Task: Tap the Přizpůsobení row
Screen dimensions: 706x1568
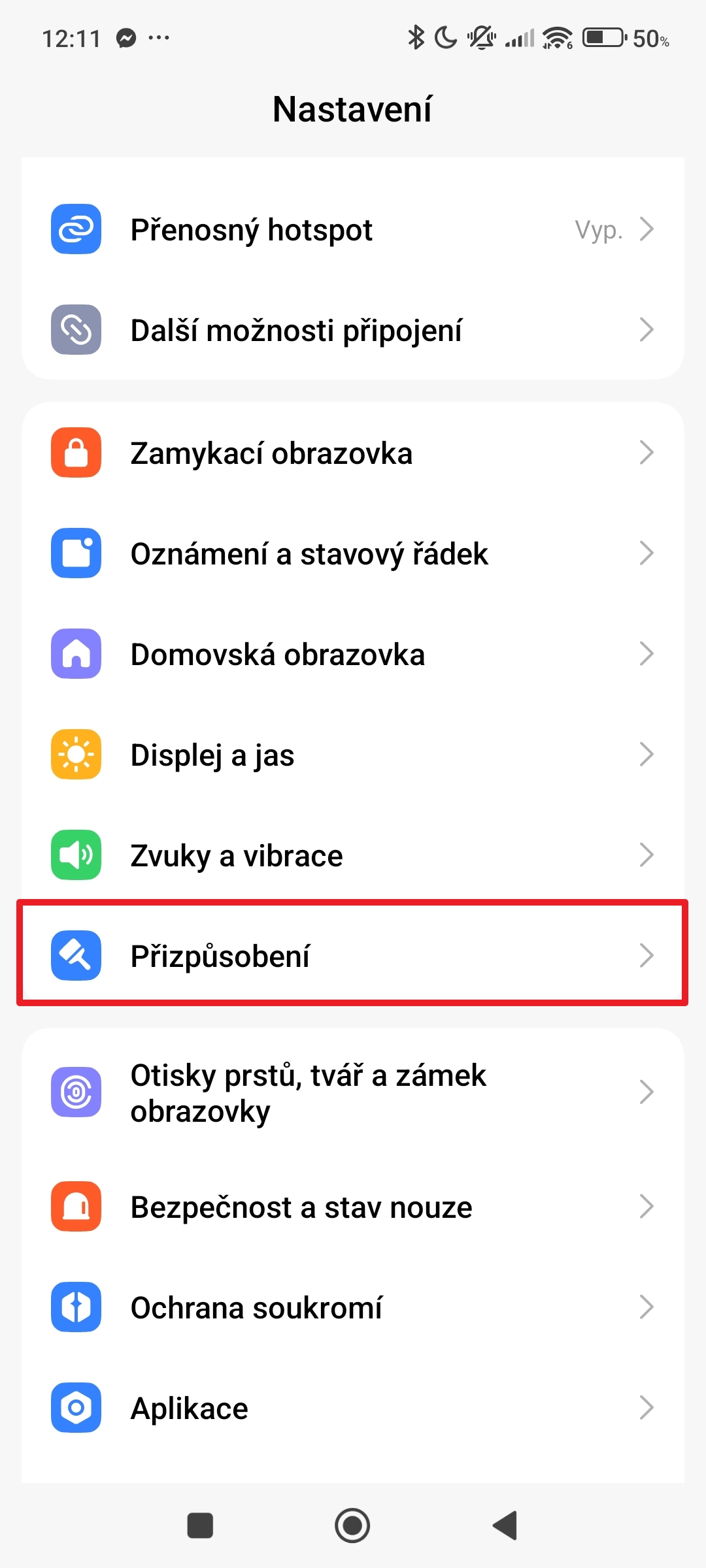Action: (x=353, y=955)
